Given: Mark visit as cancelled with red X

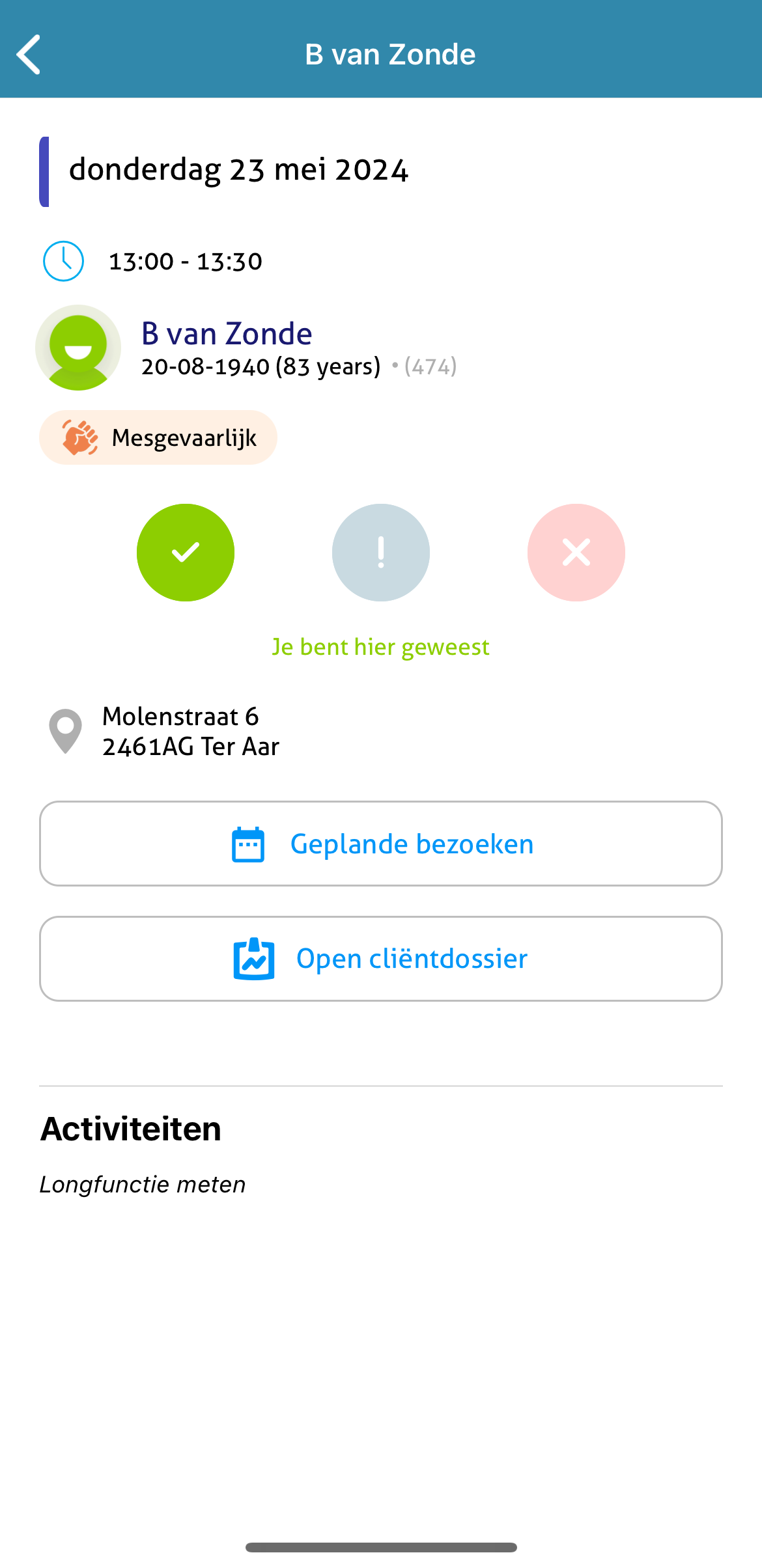Looking at the screenshot, I should click(x=576, y=553).
